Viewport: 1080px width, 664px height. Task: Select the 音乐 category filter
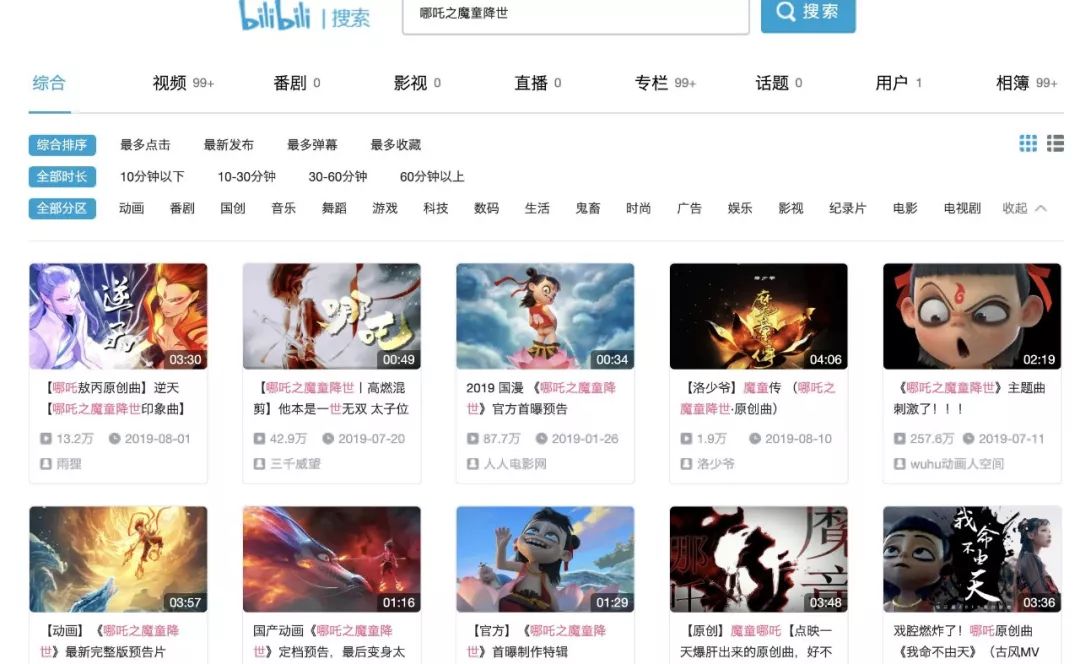[x=283, y=209]
